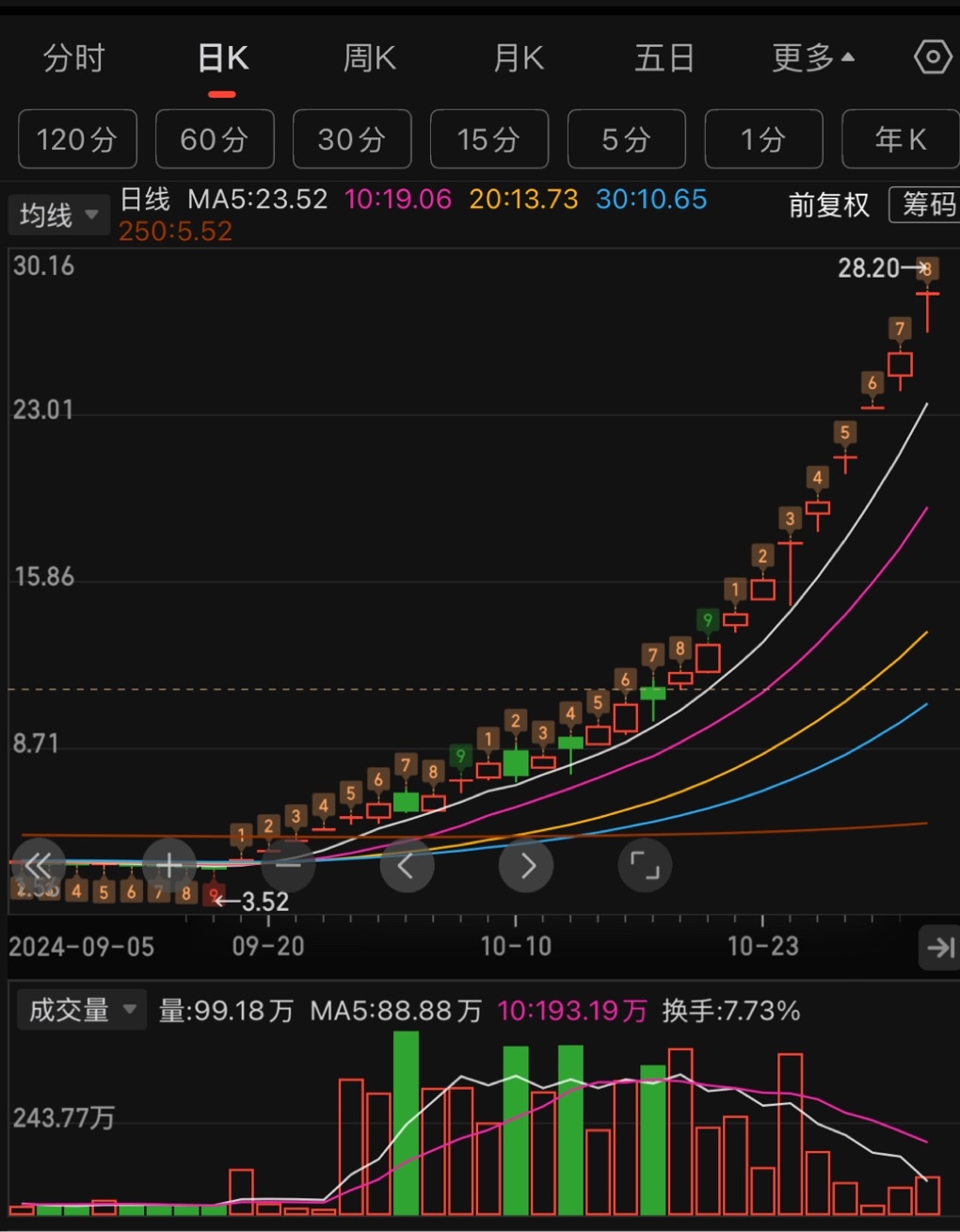Image resolution: width=960 pixels, height=1232 pixels.
Task: Zoom in the chart with plus button
Action: (x=169, y=865)
